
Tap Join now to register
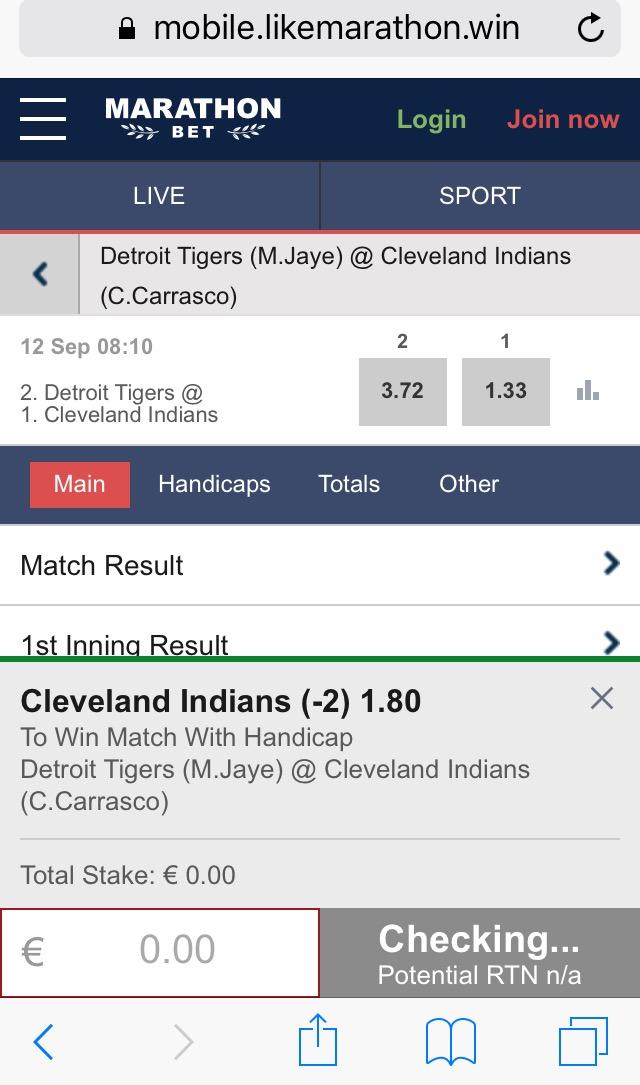pyautogui.click(x=563, y=119)
